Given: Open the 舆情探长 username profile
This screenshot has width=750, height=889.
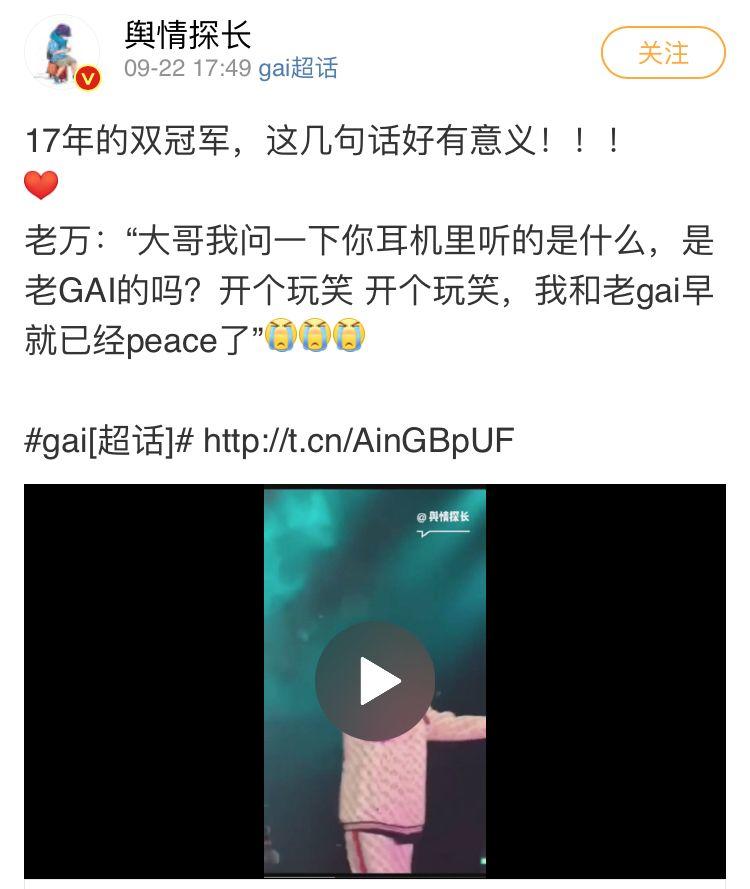Looking at the screenshot, I should (187, 34).
